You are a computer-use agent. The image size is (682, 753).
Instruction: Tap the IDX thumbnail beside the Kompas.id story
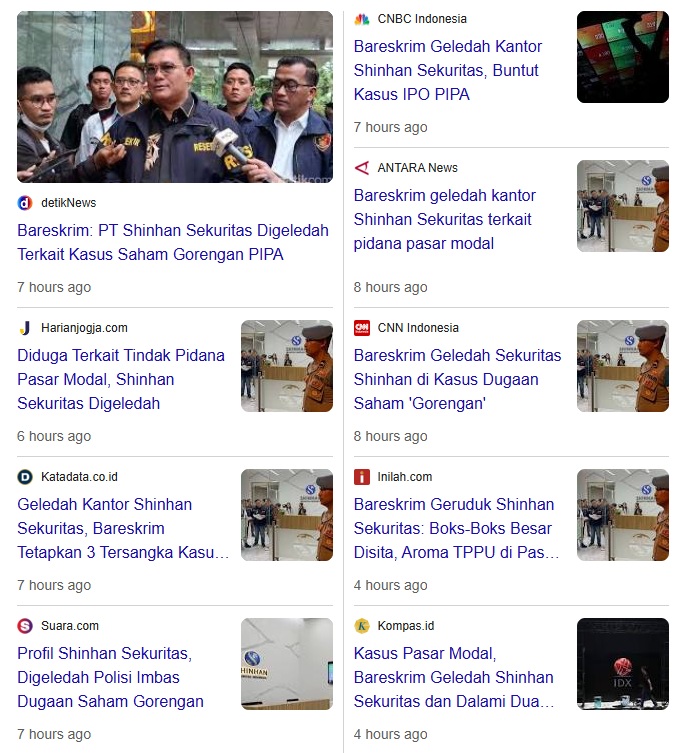point(622,664)
